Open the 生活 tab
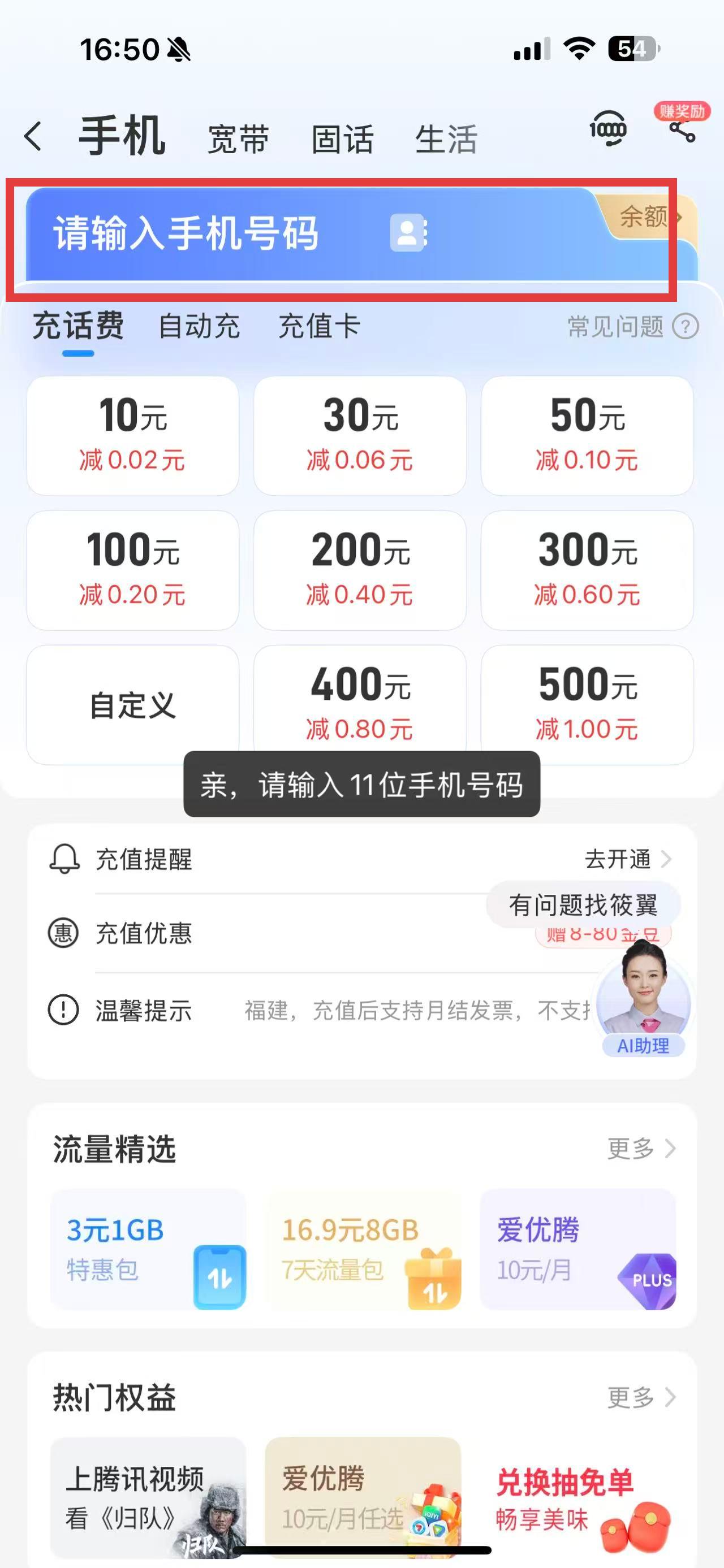The width and height of the screenshot is (724, 1568). tap(446, 140)
